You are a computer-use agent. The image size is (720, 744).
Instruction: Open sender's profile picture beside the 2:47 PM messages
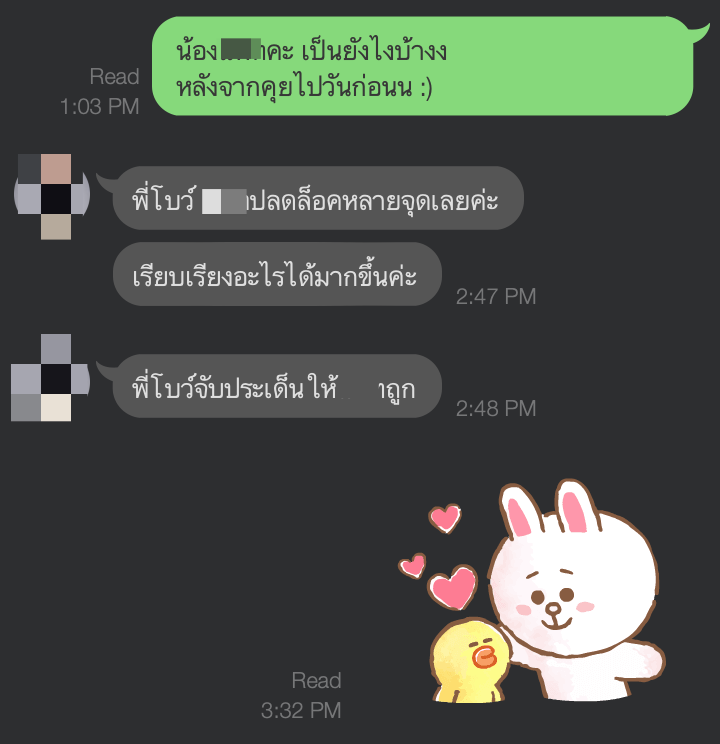[x=55, y=197]
